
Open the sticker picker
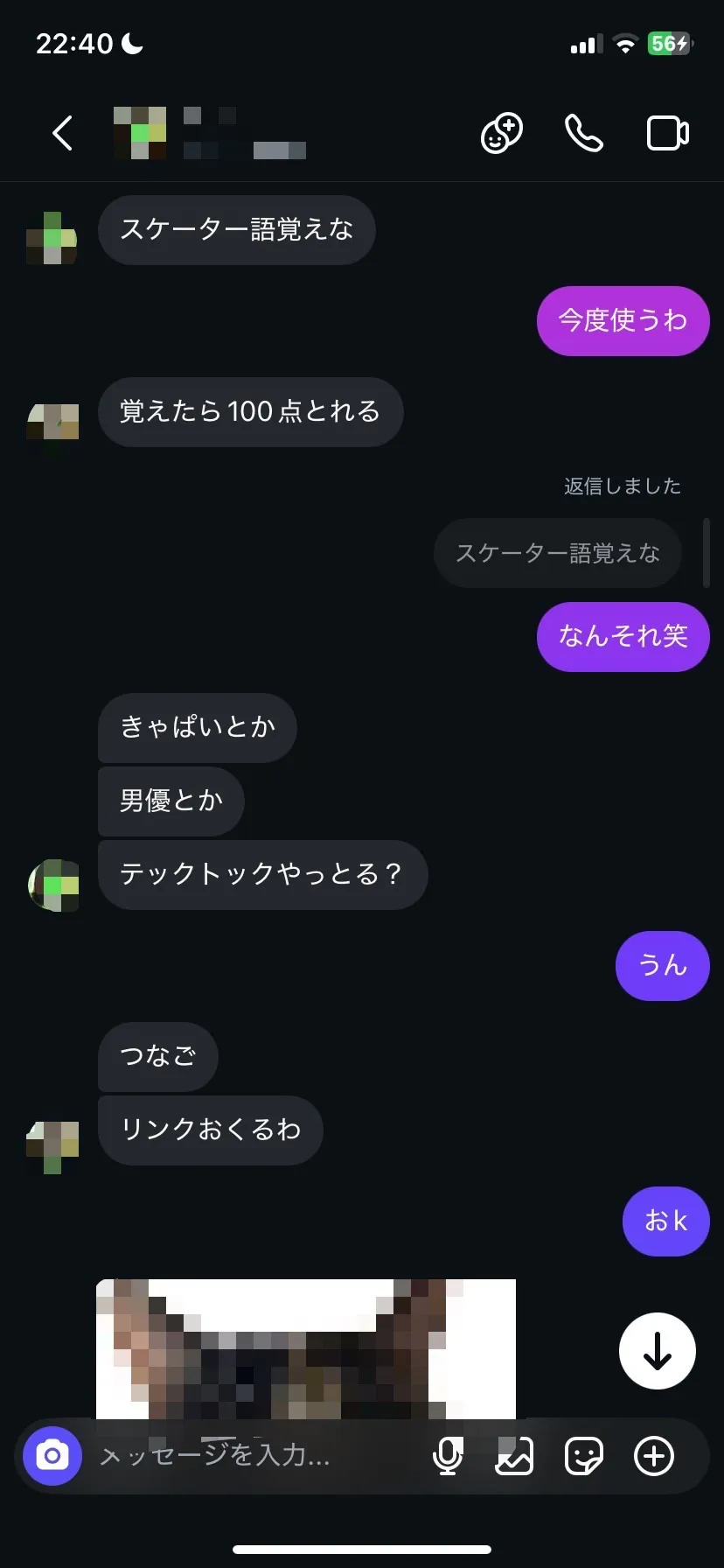(583, 1456)
